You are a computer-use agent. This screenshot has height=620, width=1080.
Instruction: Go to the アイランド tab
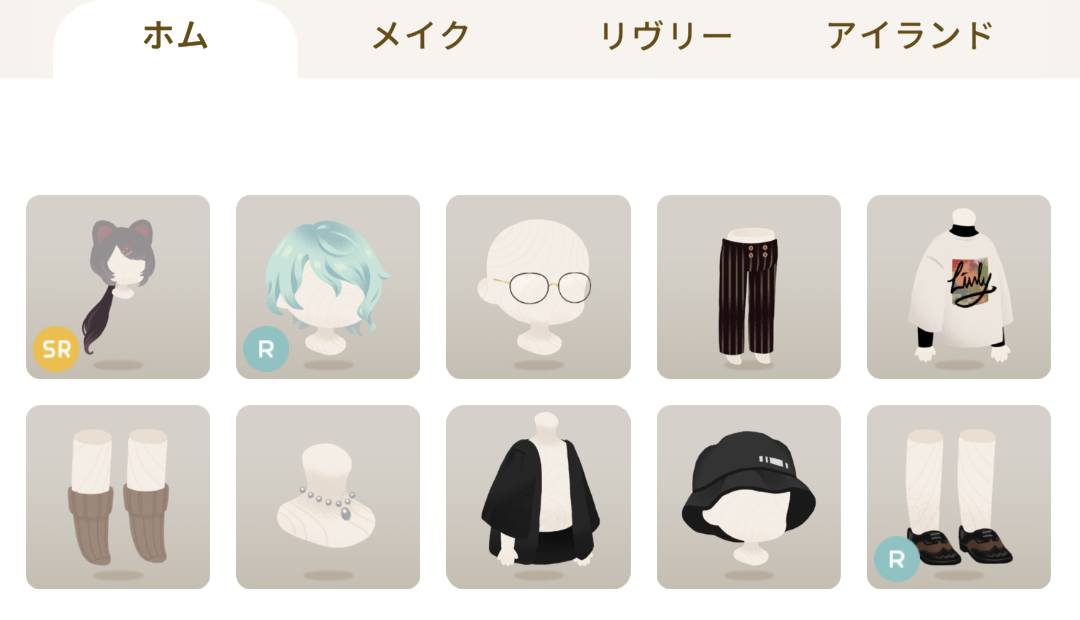pyautogui.click(x=909, y=37)
